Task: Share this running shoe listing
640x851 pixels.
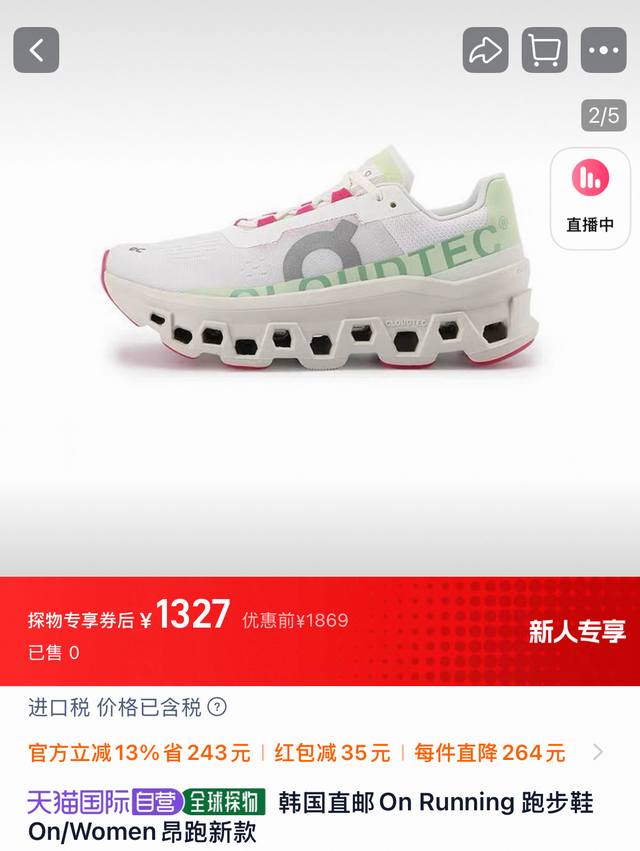Action: point(485,50)
